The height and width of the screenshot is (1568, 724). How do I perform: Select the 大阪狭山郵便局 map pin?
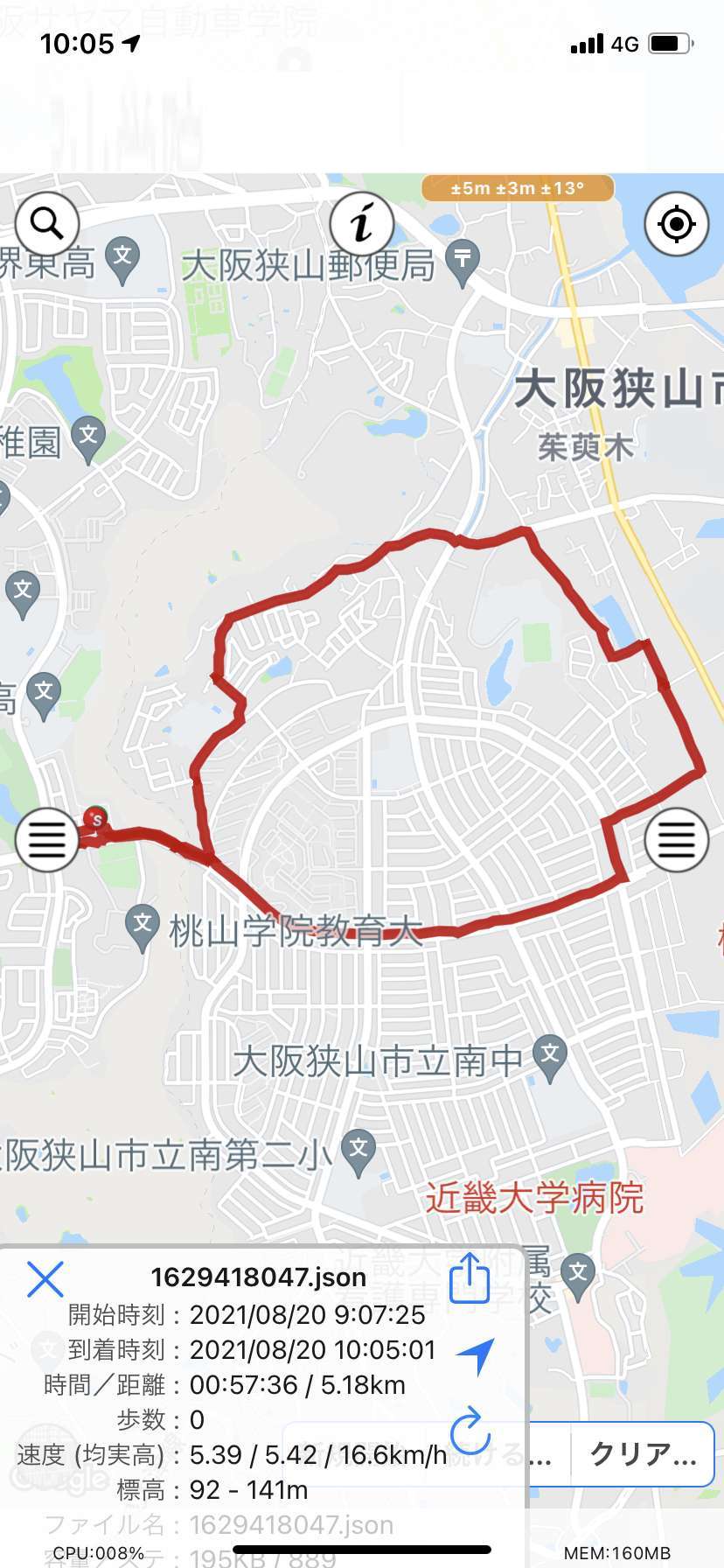coord(462,262)
